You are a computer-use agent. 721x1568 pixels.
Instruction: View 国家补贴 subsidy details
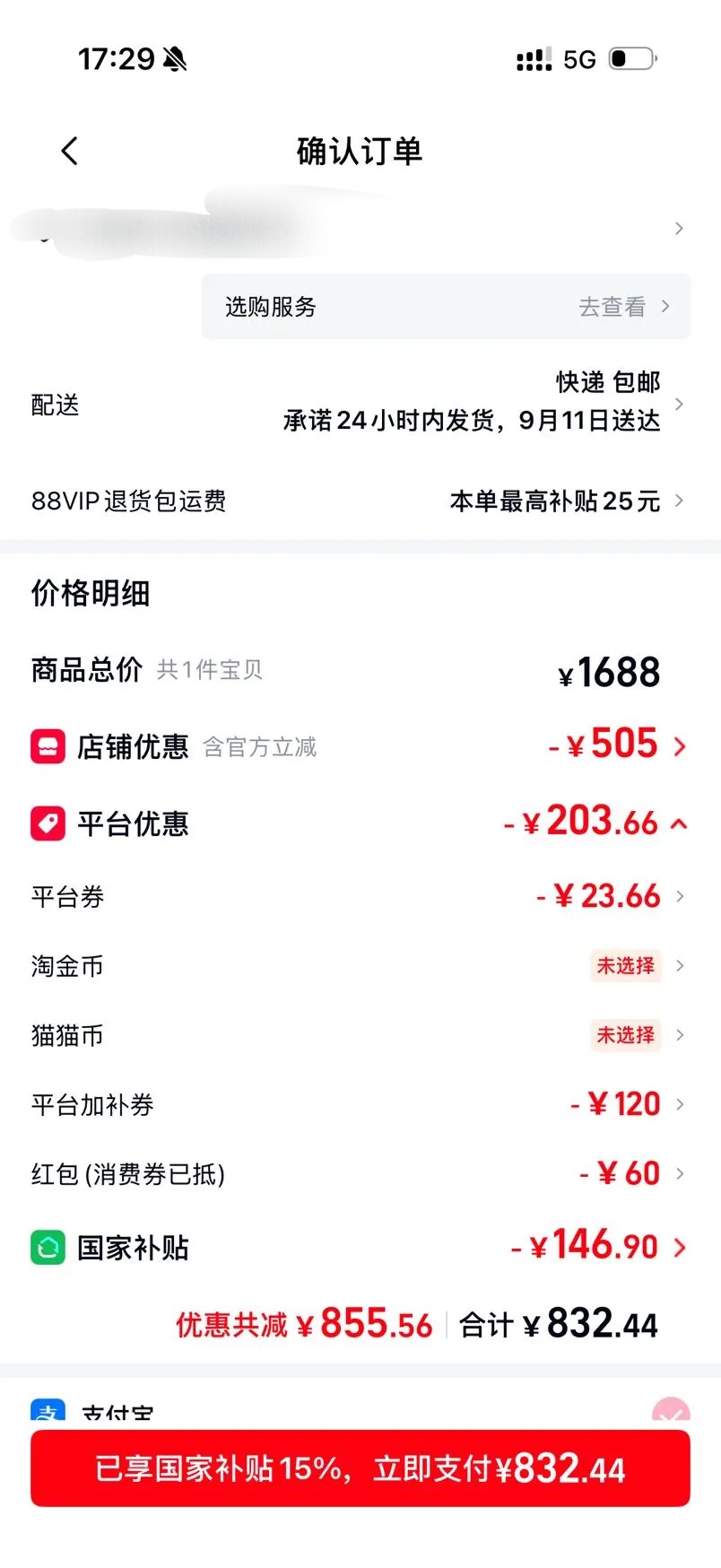point(360,1247)
